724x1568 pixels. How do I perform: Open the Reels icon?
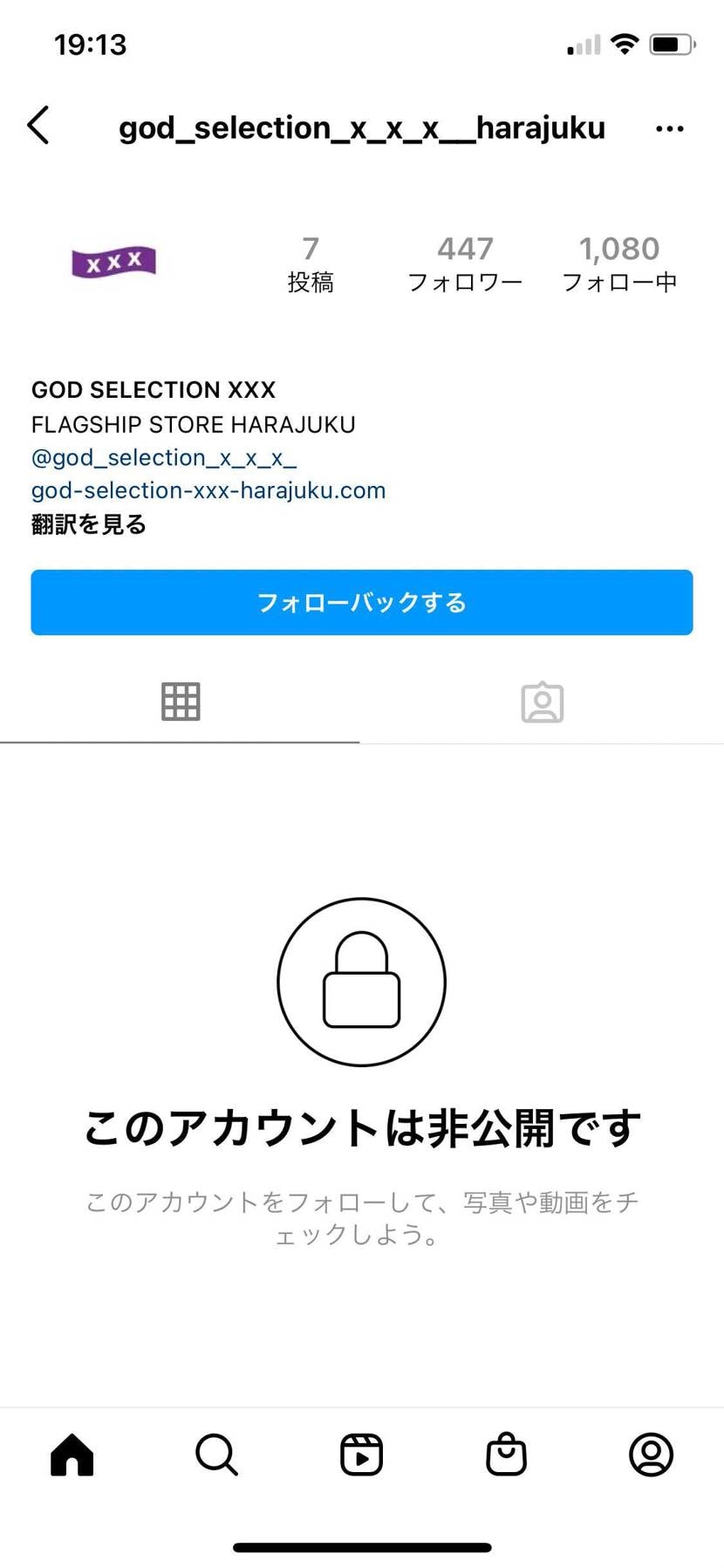pyautogui.click(x=362, y=1454)
